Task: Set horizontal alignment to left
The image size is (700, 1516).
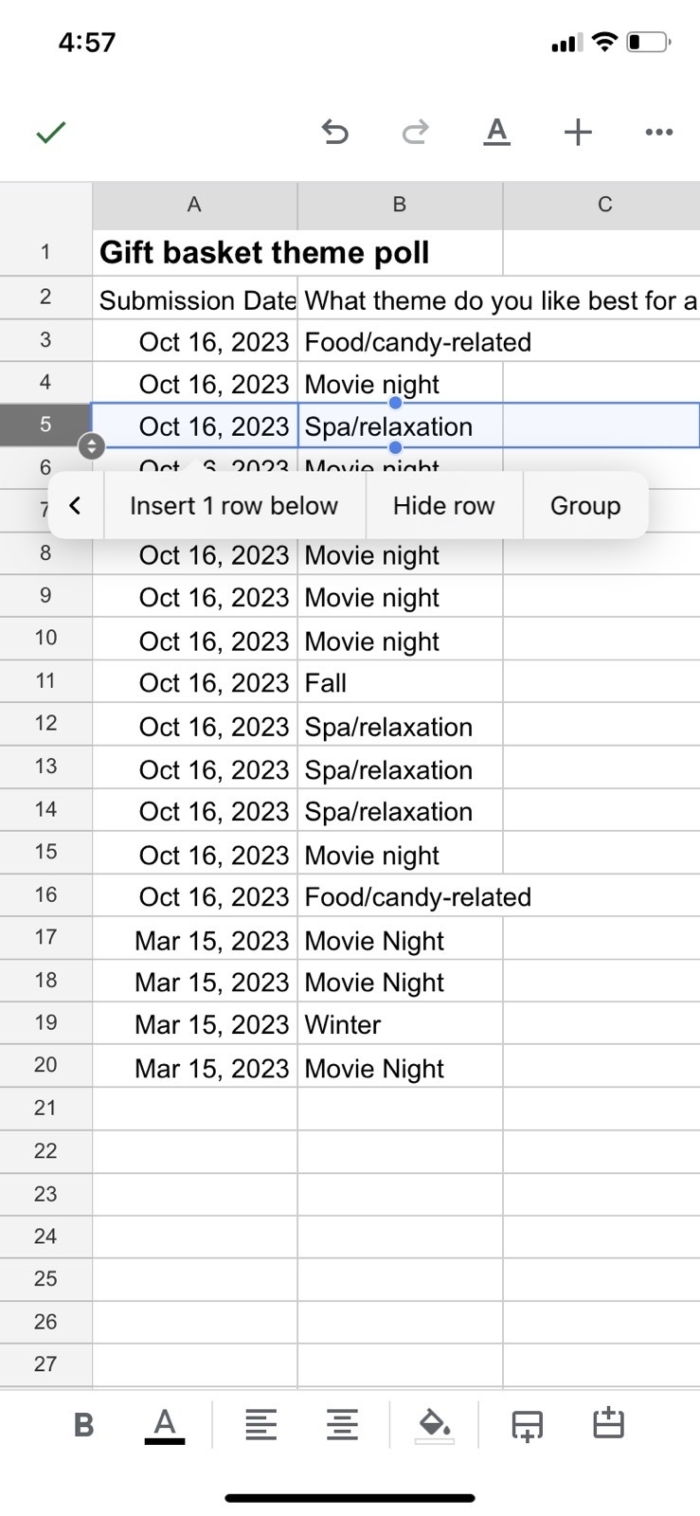Action: (261, 1425)
